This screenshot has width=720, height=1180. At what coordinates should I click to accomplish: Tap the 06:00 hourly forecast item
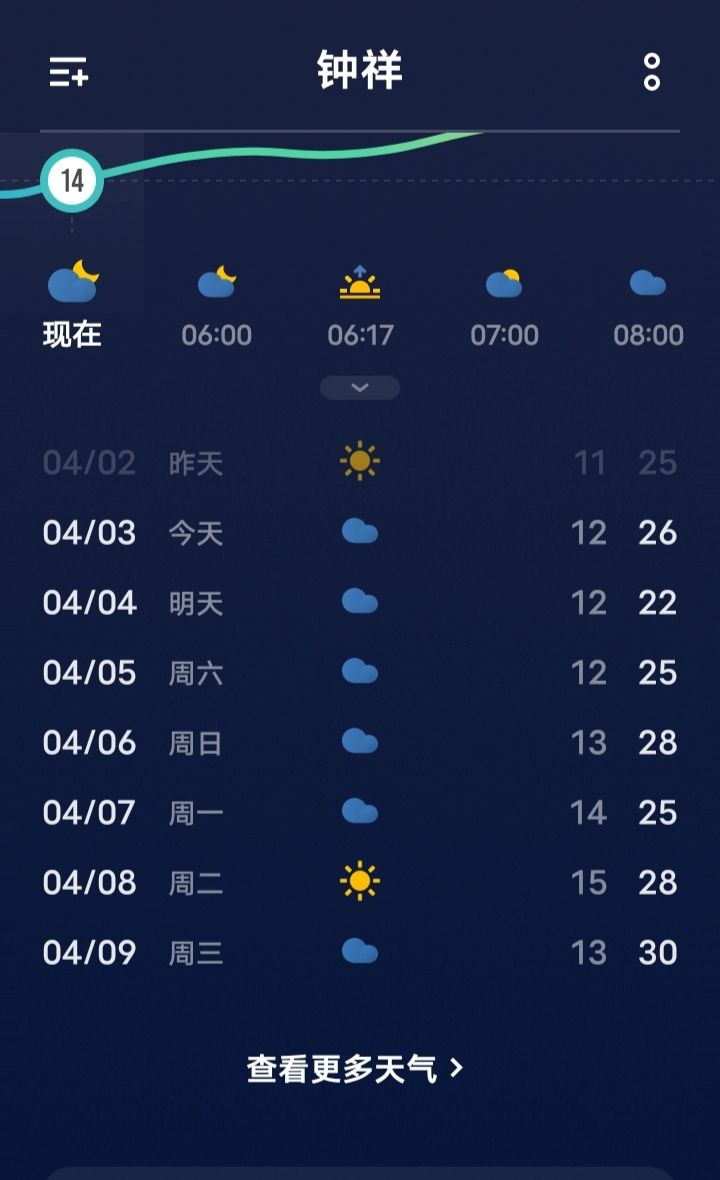click(217, 306)
